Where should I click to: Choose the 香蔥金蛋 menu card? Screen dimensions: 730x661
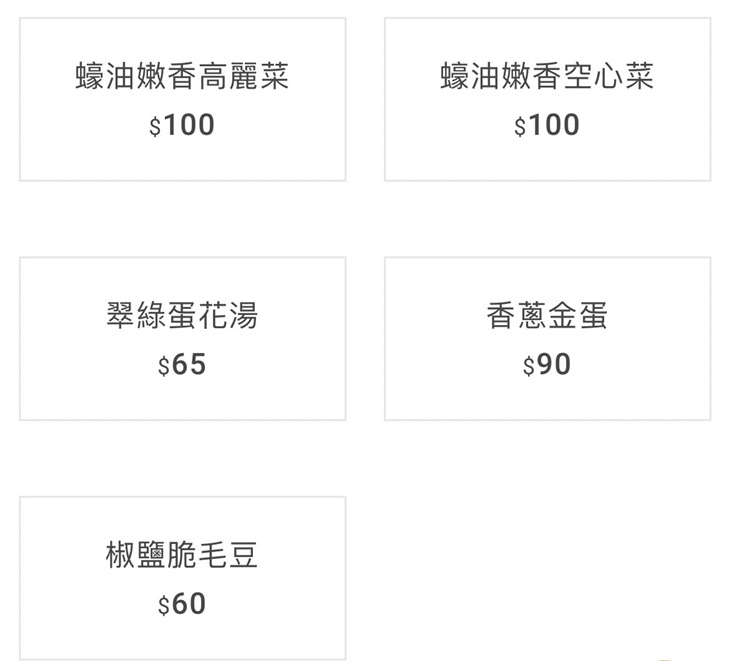[x=547, y=338]
